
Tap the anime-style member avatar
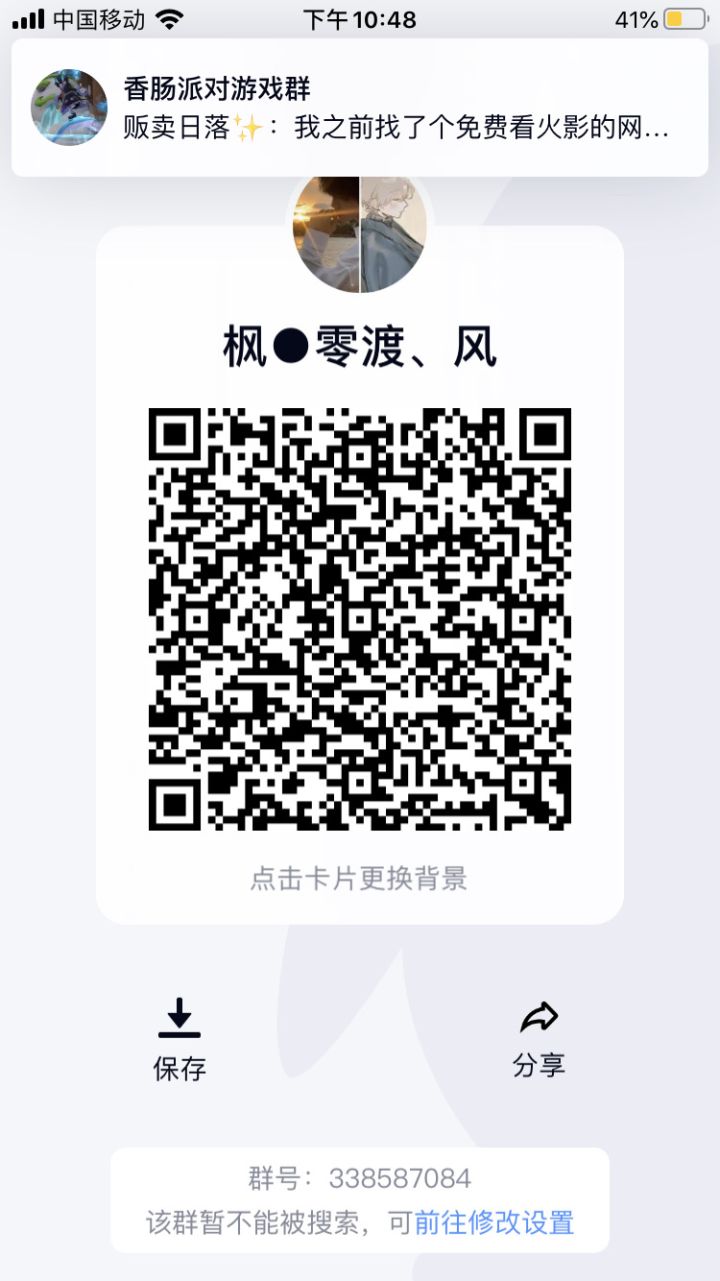point(392,233)
